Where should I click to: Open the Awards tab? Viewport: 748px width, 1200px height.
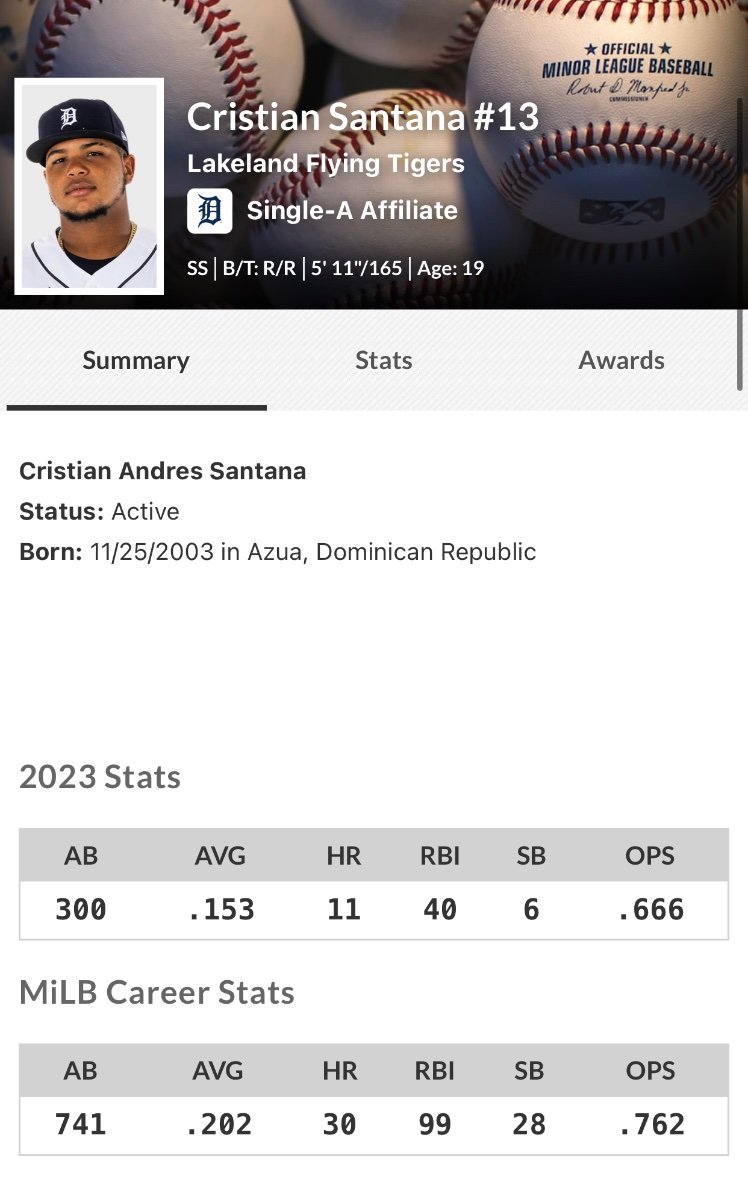pyautogui.click(x=621, y=360)
